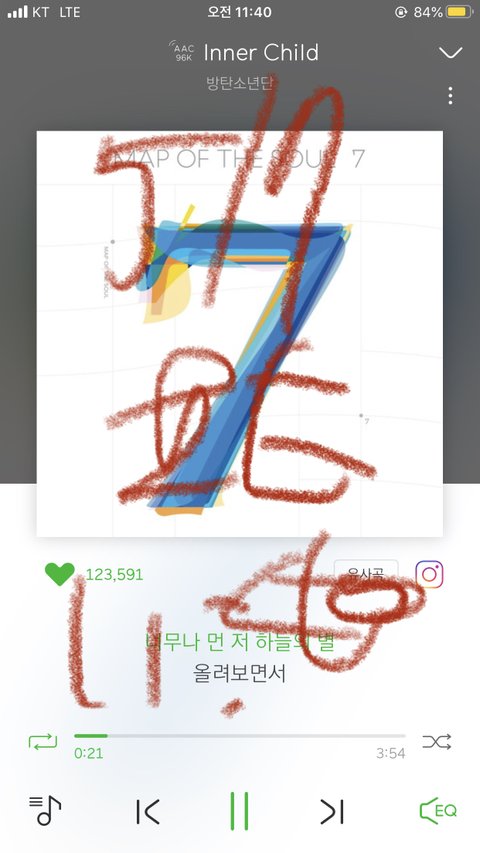The height and width of the screenshot is (853, 480).
Task: Share the song to Instagram
Action: [429, 574]
